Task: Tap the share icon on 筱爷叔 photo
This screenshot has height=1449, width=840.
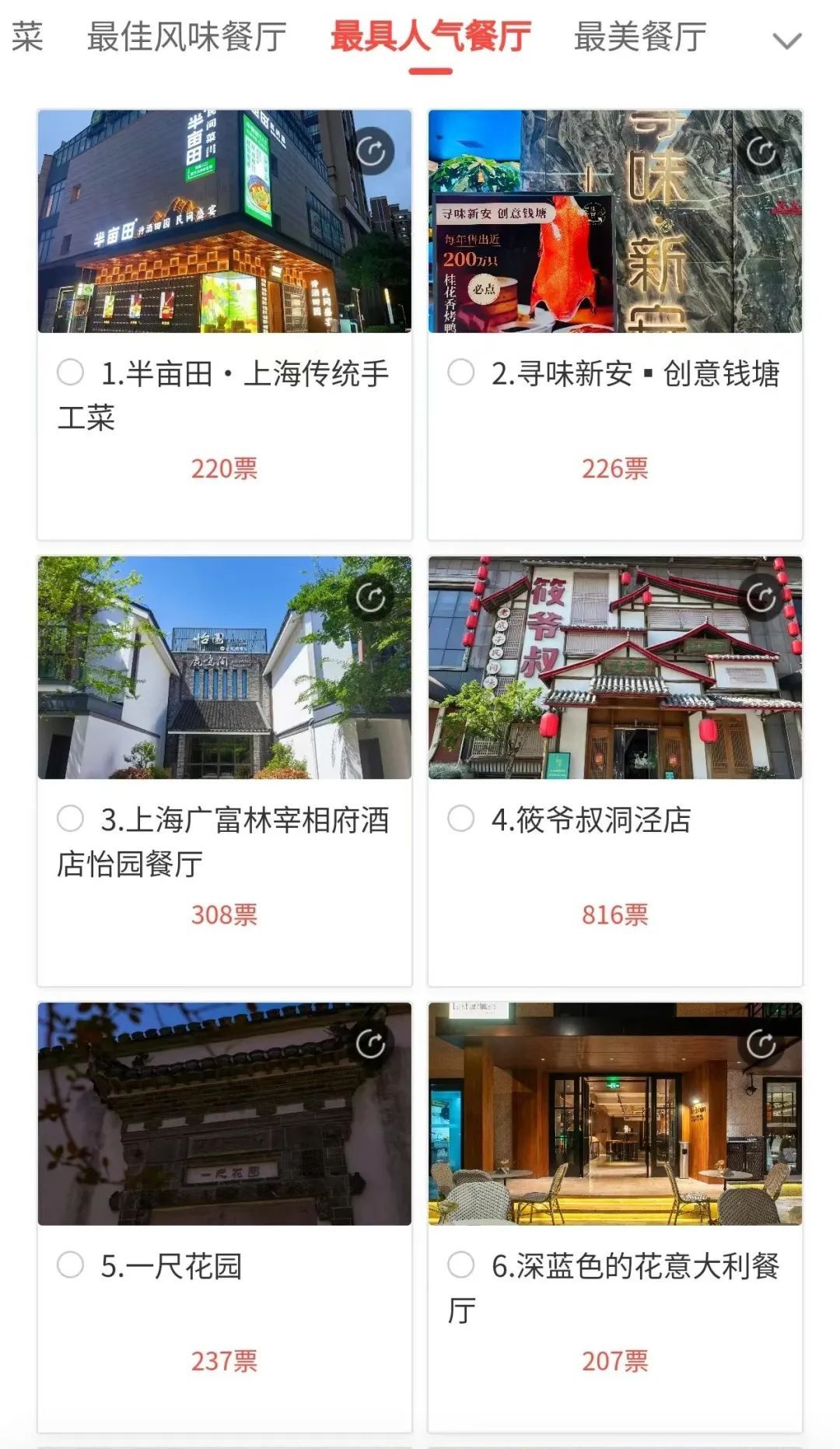Action: [x=761, y=598]
